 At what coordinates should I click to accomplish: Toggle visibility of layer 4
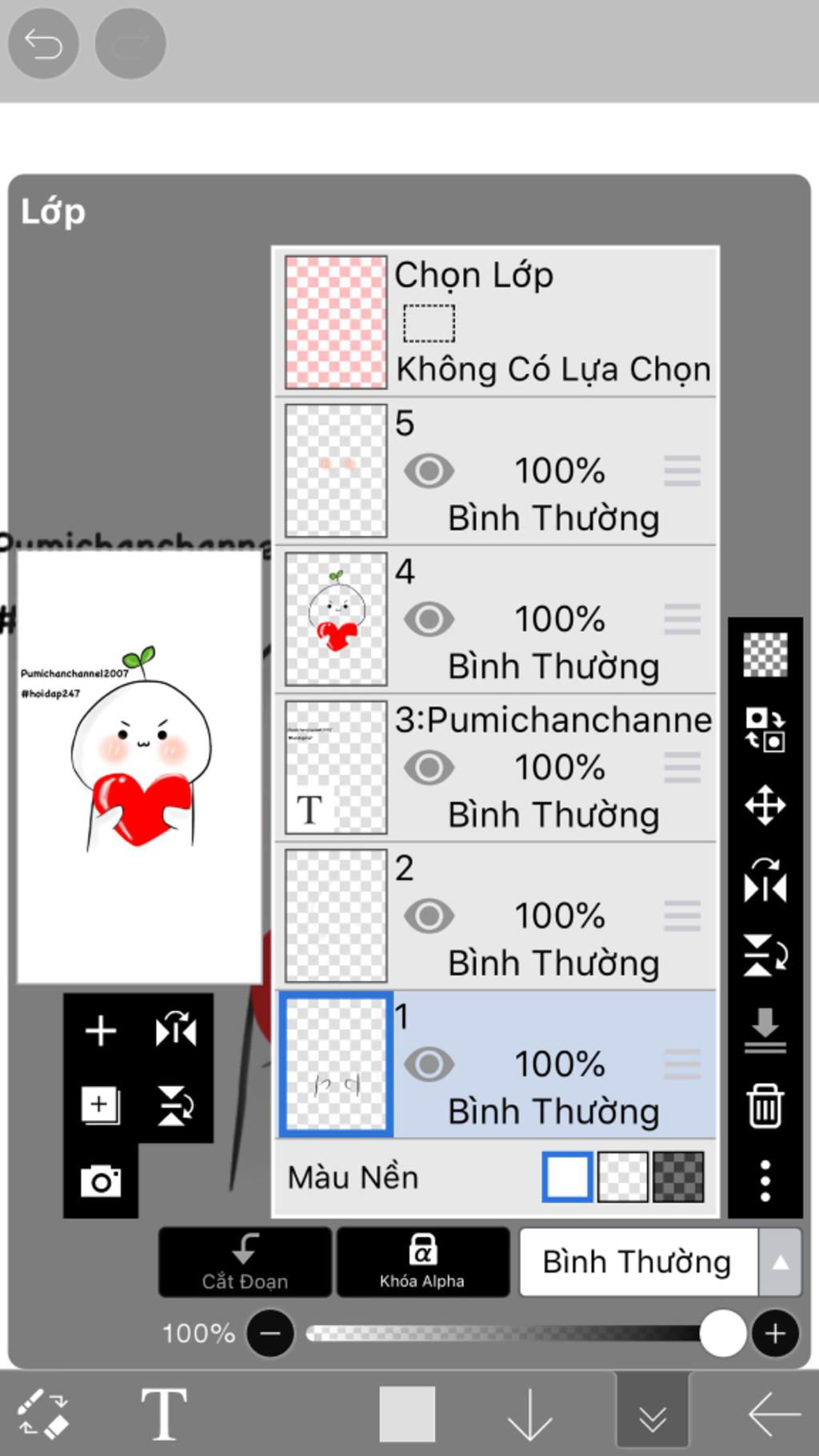429,619
